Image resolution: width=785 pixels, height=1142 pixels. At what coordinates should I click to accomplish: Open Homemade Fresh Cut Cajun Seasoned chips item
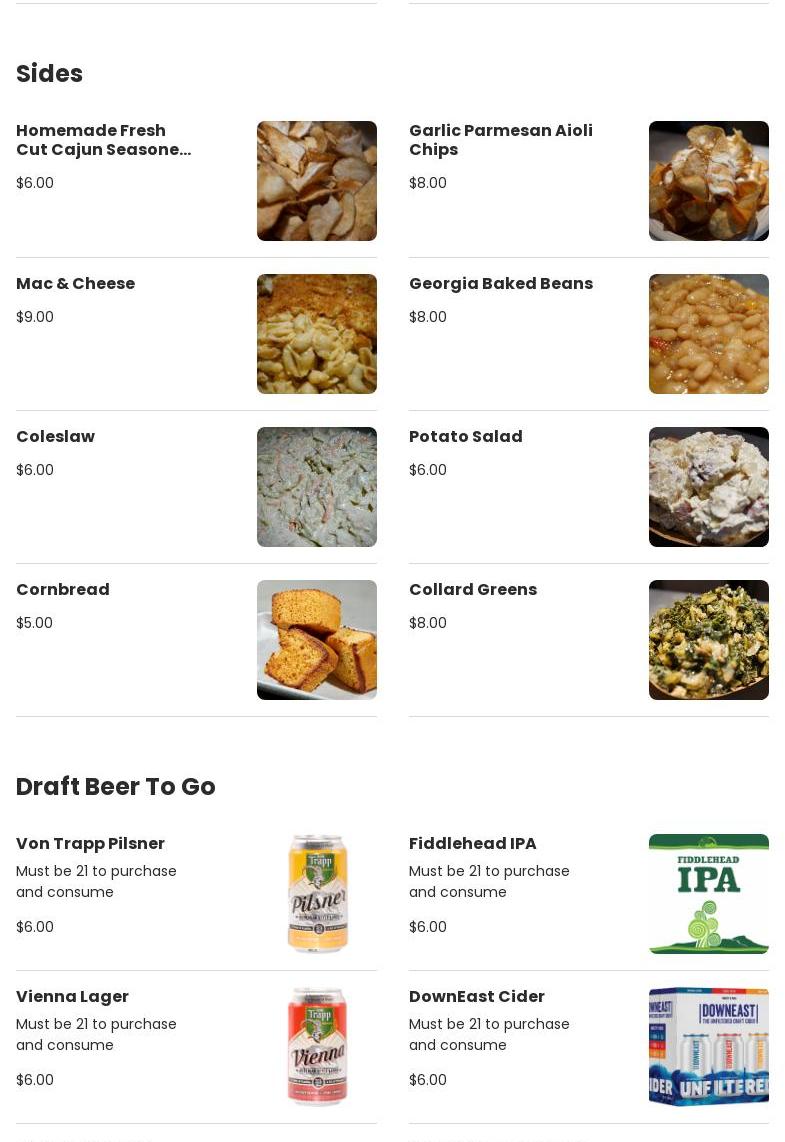(x=103, y=140)
